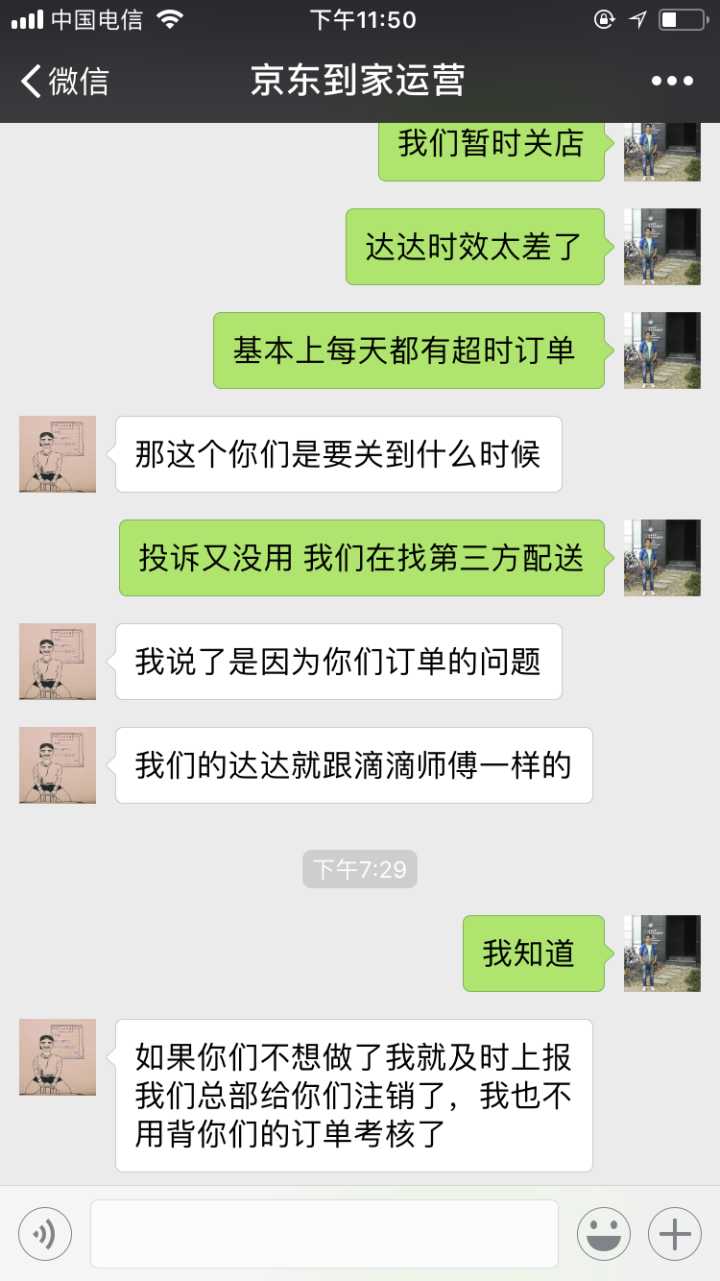Open sender's avatar beside 我知道

[662, 953]
